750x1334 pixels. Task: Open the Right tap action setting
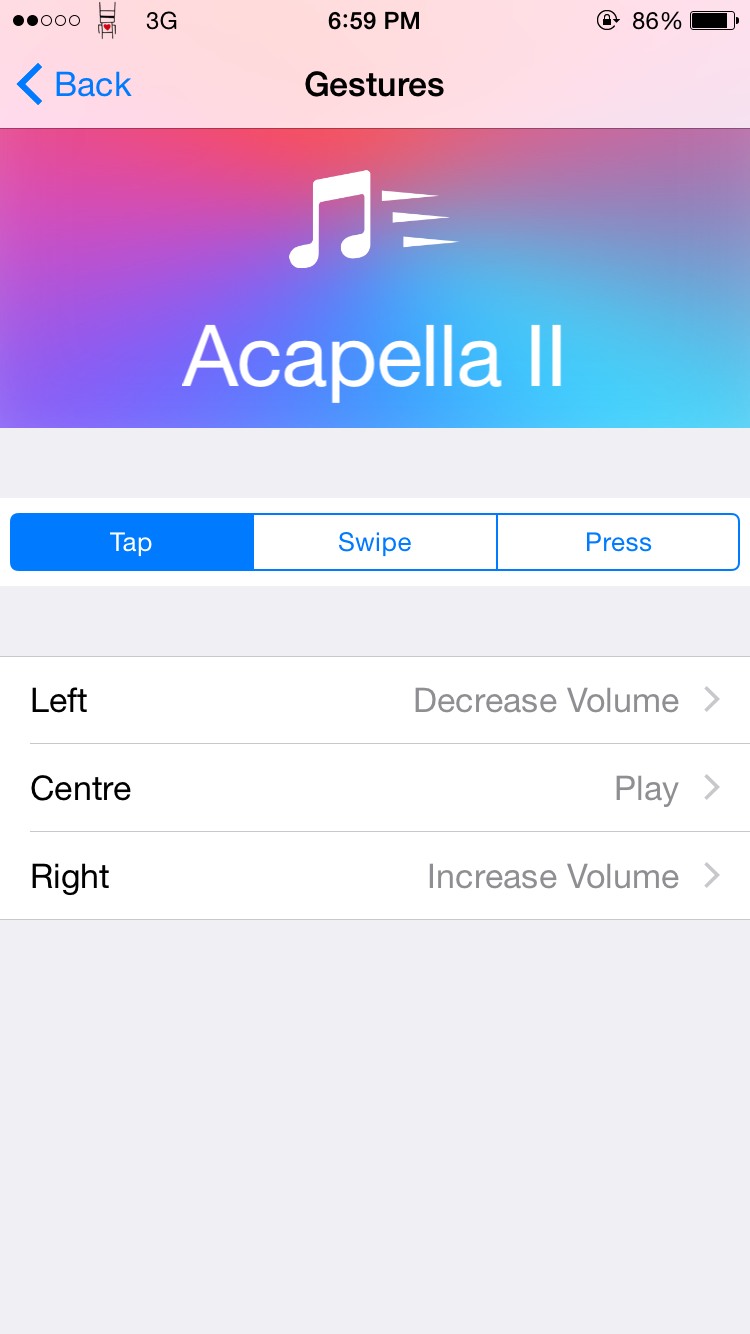click(x=375, y=876)
